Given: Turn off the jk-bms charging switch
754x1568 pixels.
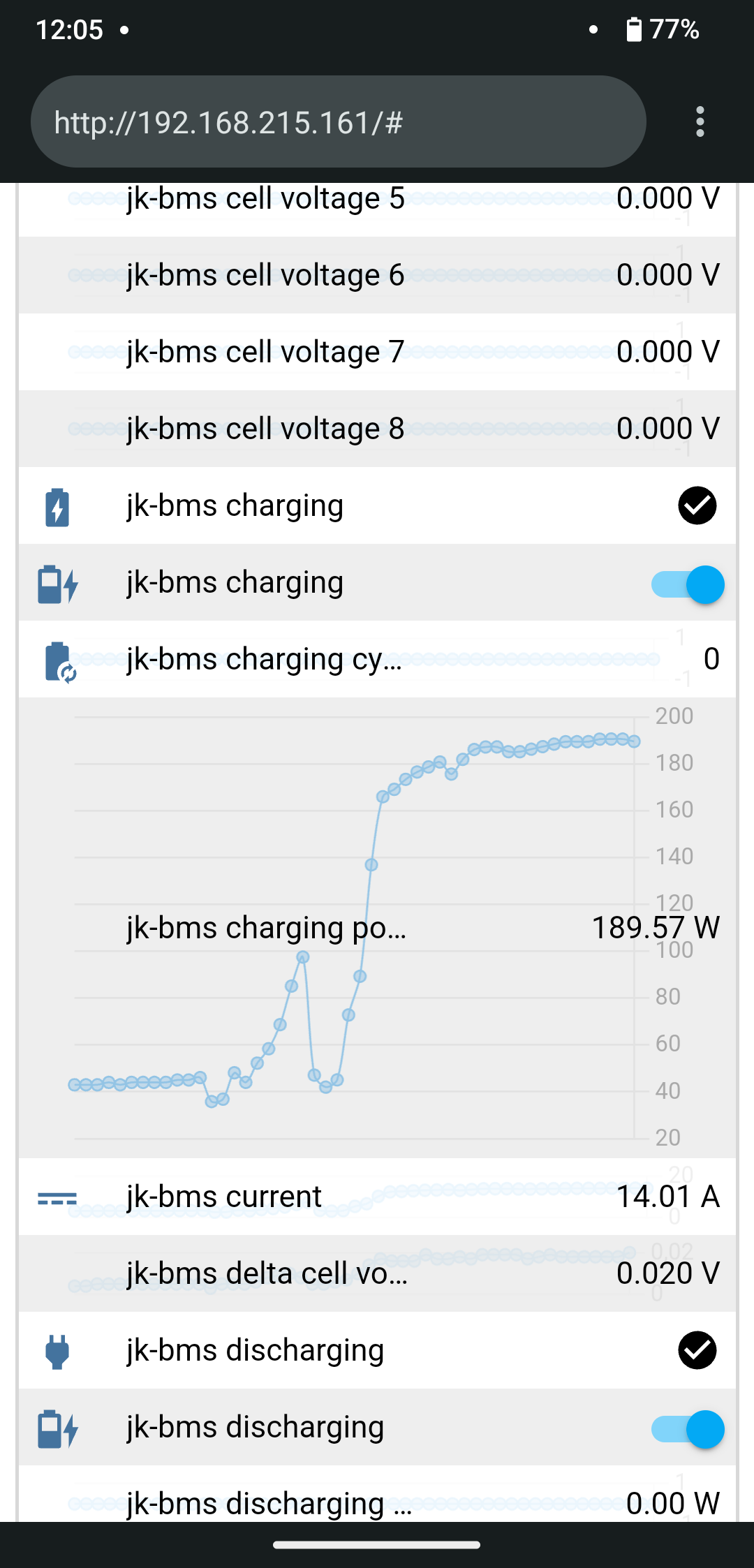Looking at the screenshot, I should (688, 584).
